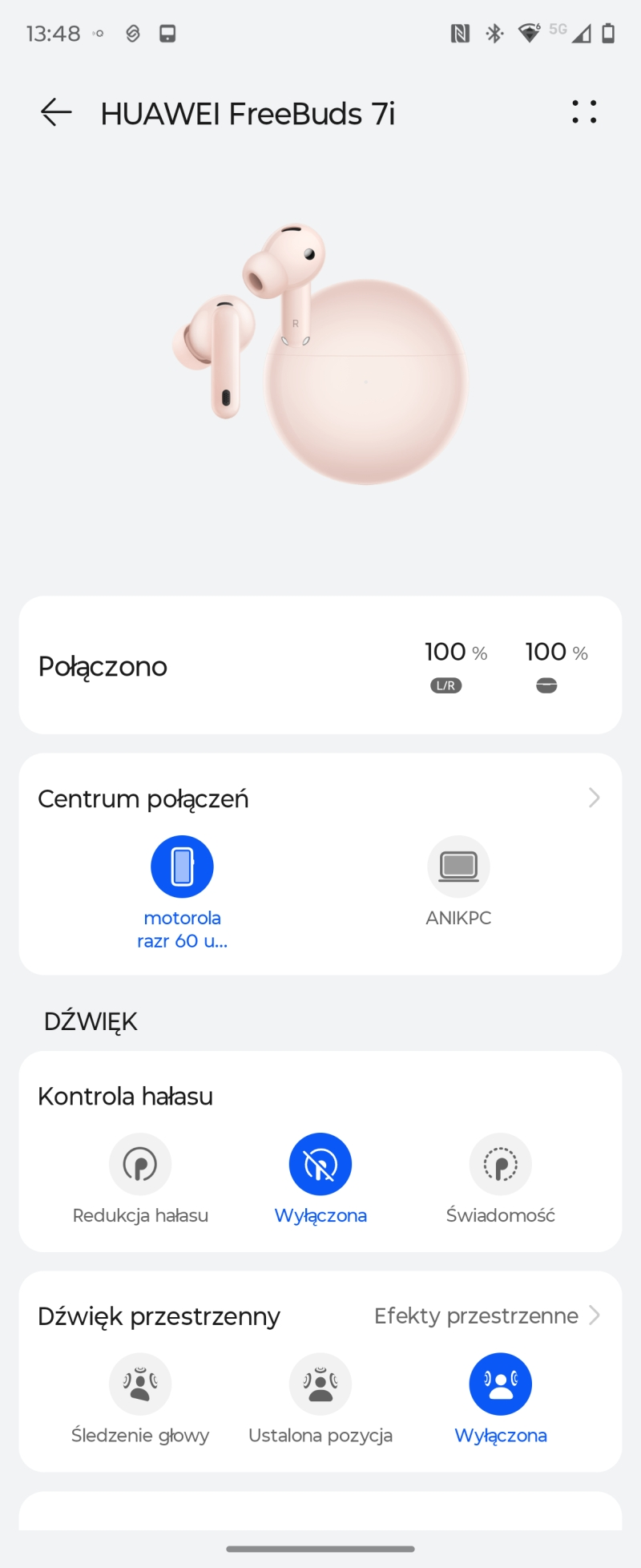641x1568 pixels.
Task: Enable Śledzenie głowy head tracking
Action: [140, 1384]
